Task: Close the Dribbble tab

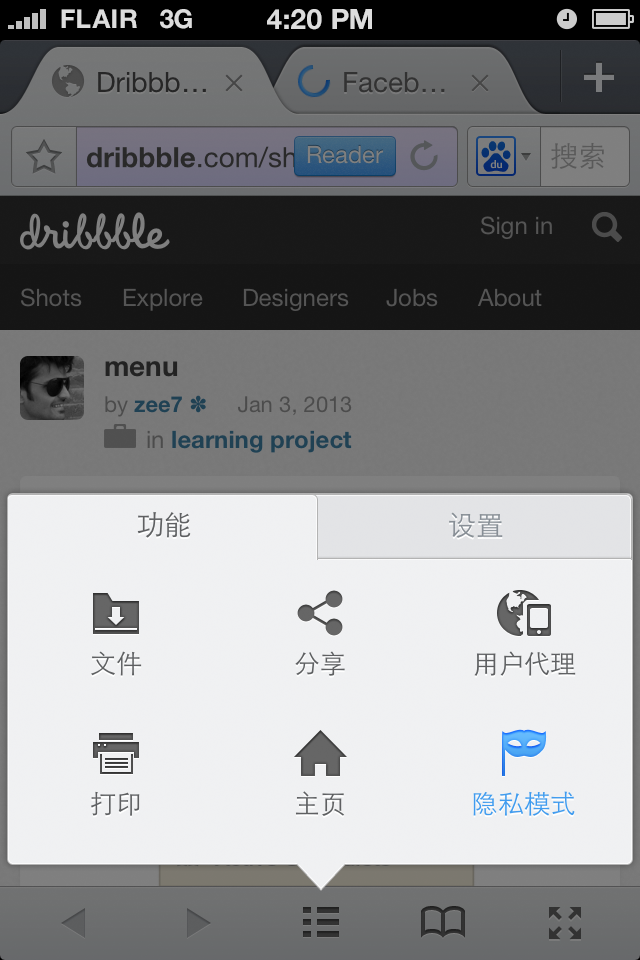Action: (x=234, y=83)
